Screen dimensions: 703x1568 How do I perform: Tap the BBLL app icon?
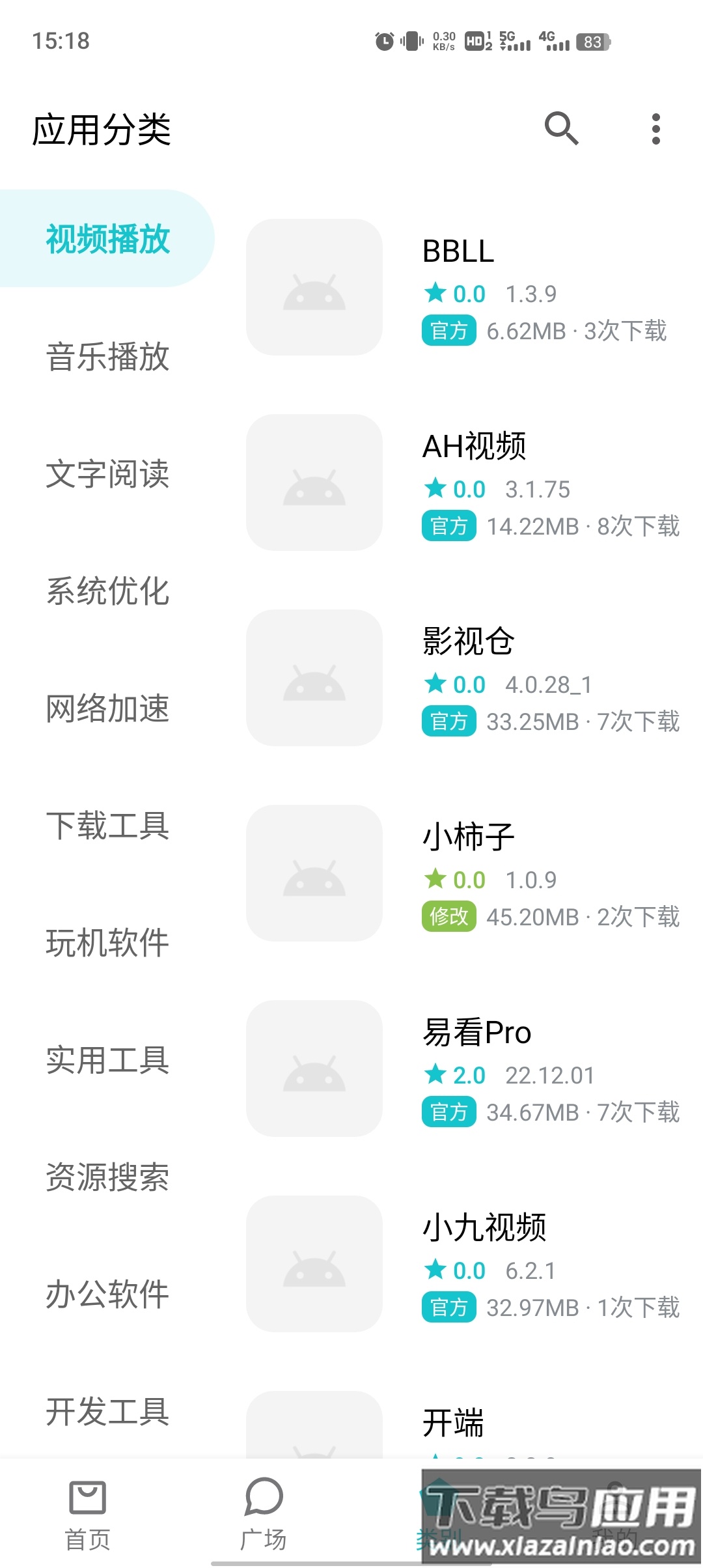coord(313,287)
